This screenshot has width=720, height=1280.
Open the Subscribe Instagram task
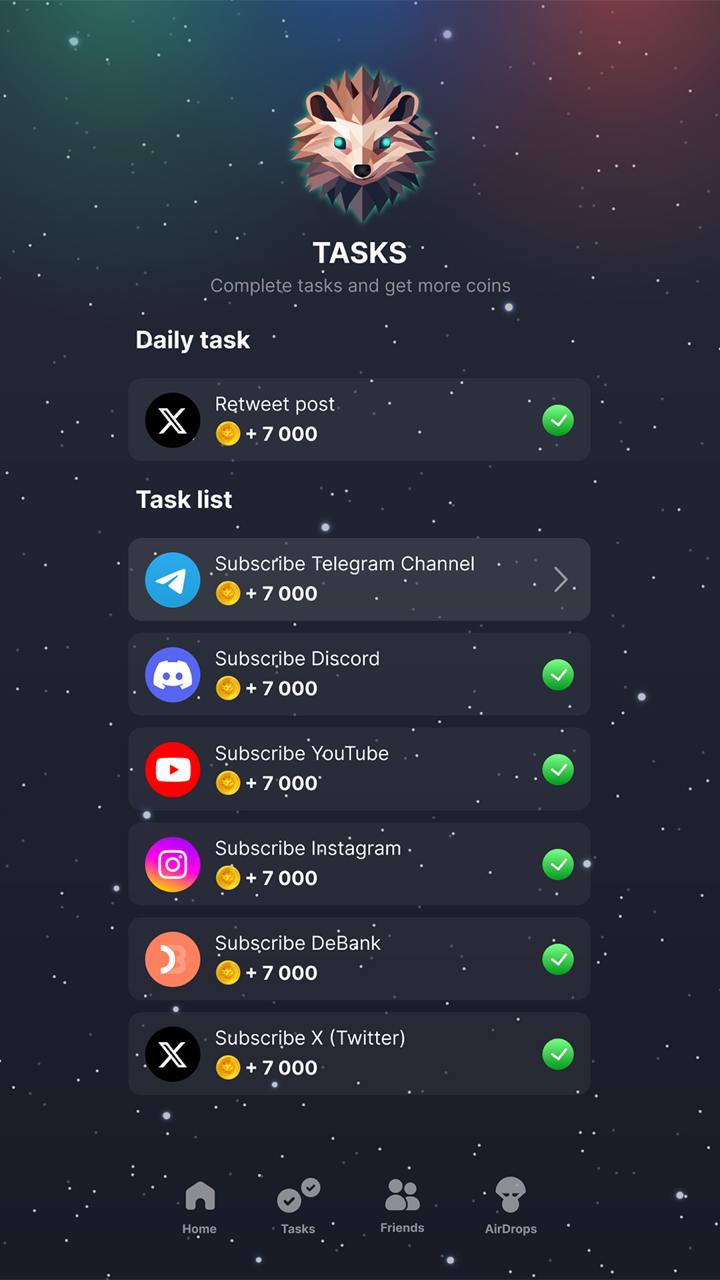pos(358,864)
